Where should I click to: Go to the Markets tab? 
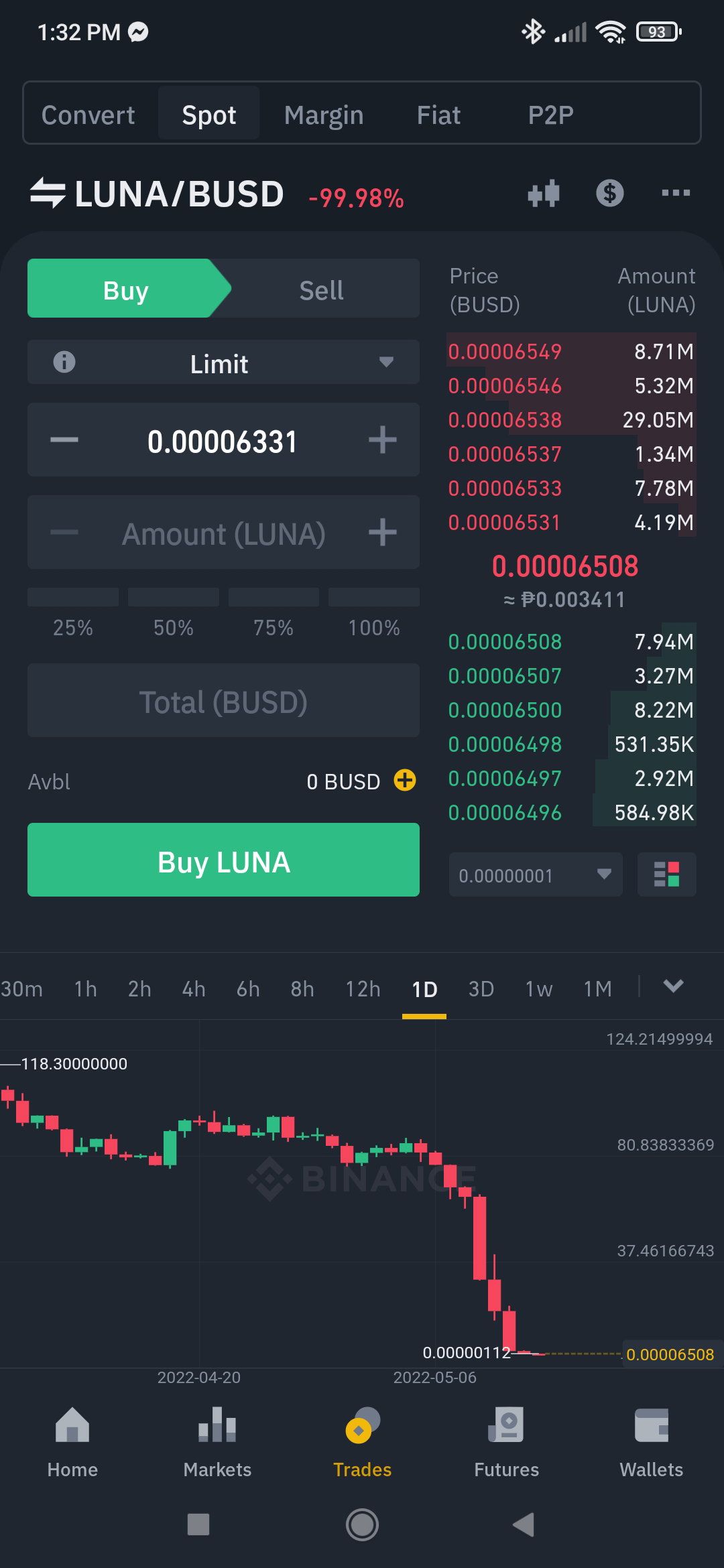[x=217, y=1442]
